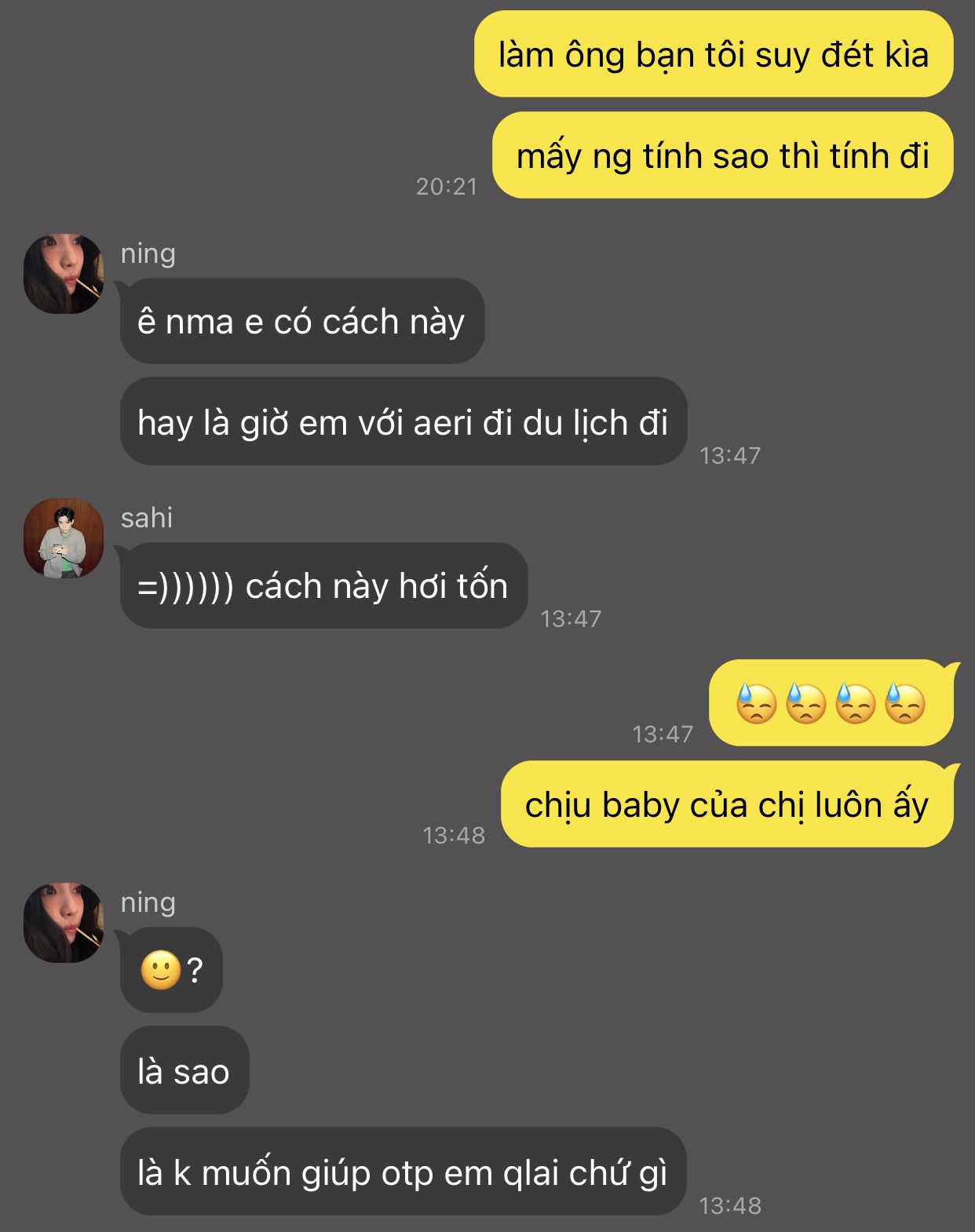Open ning's profile photo beside "ê nma e có cách này"
This screenshot has width=975, height=1232.
[x=64, y=274]
